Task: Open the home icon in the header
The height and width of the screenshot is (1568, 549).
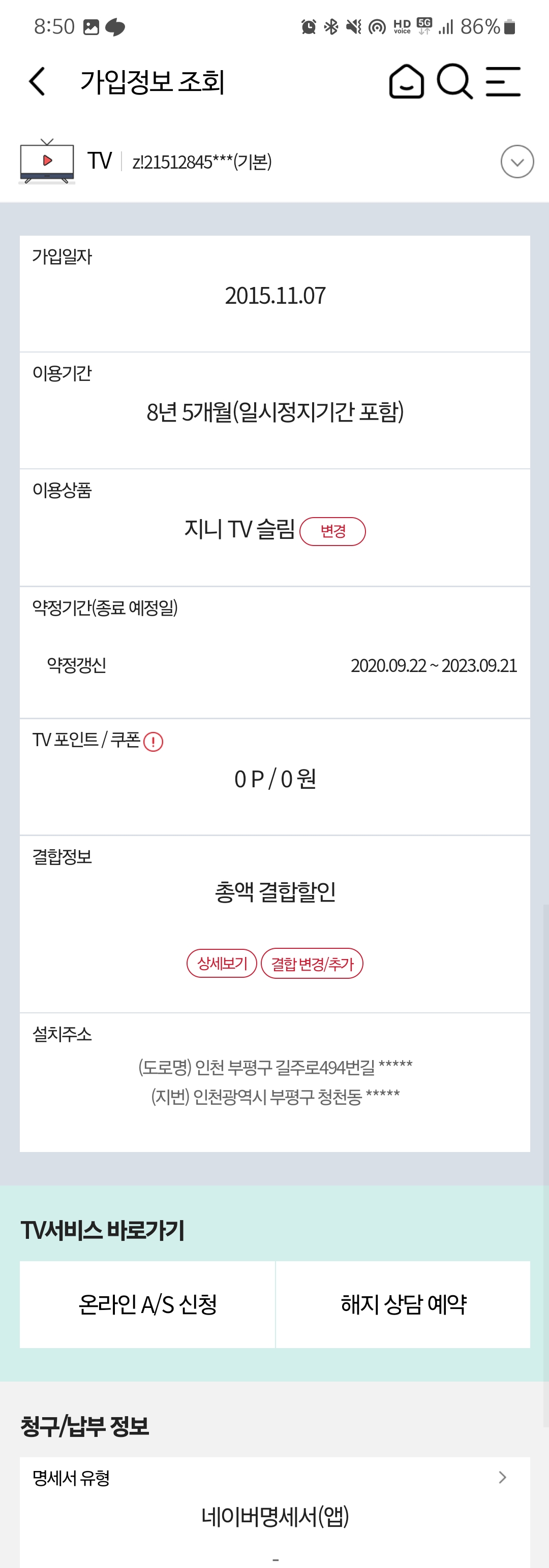Action: 407,82
